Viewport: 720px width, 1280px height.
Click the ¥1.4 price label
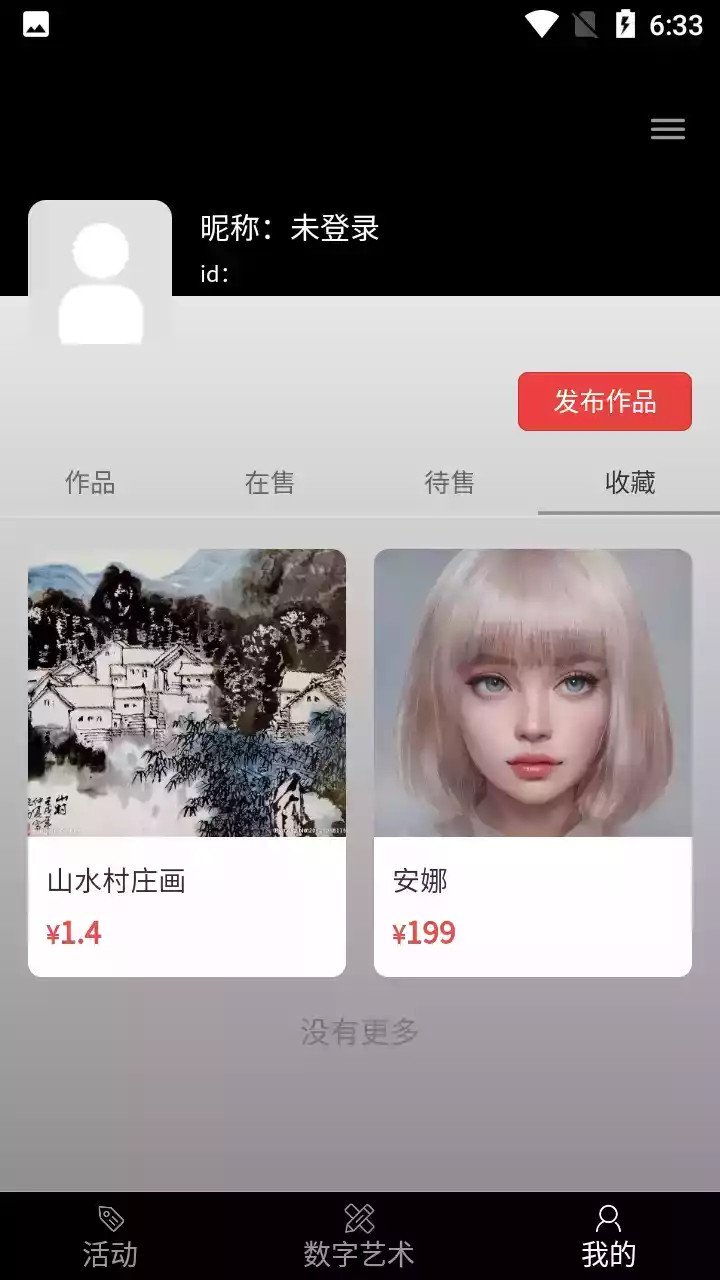(74, 933)
